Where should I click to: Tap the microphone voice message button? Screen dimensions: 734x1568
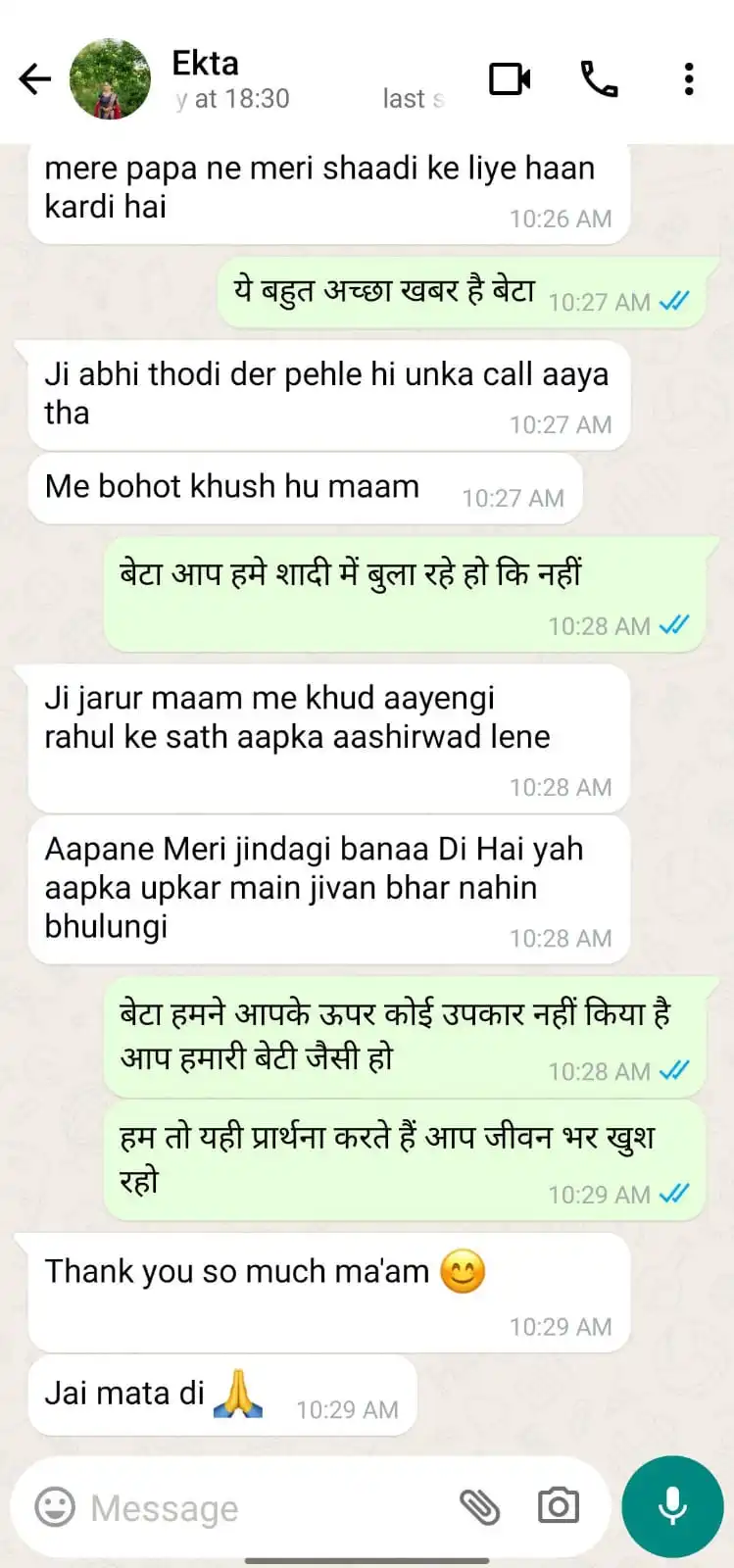pyautogui.click(x=672, y=1506)
